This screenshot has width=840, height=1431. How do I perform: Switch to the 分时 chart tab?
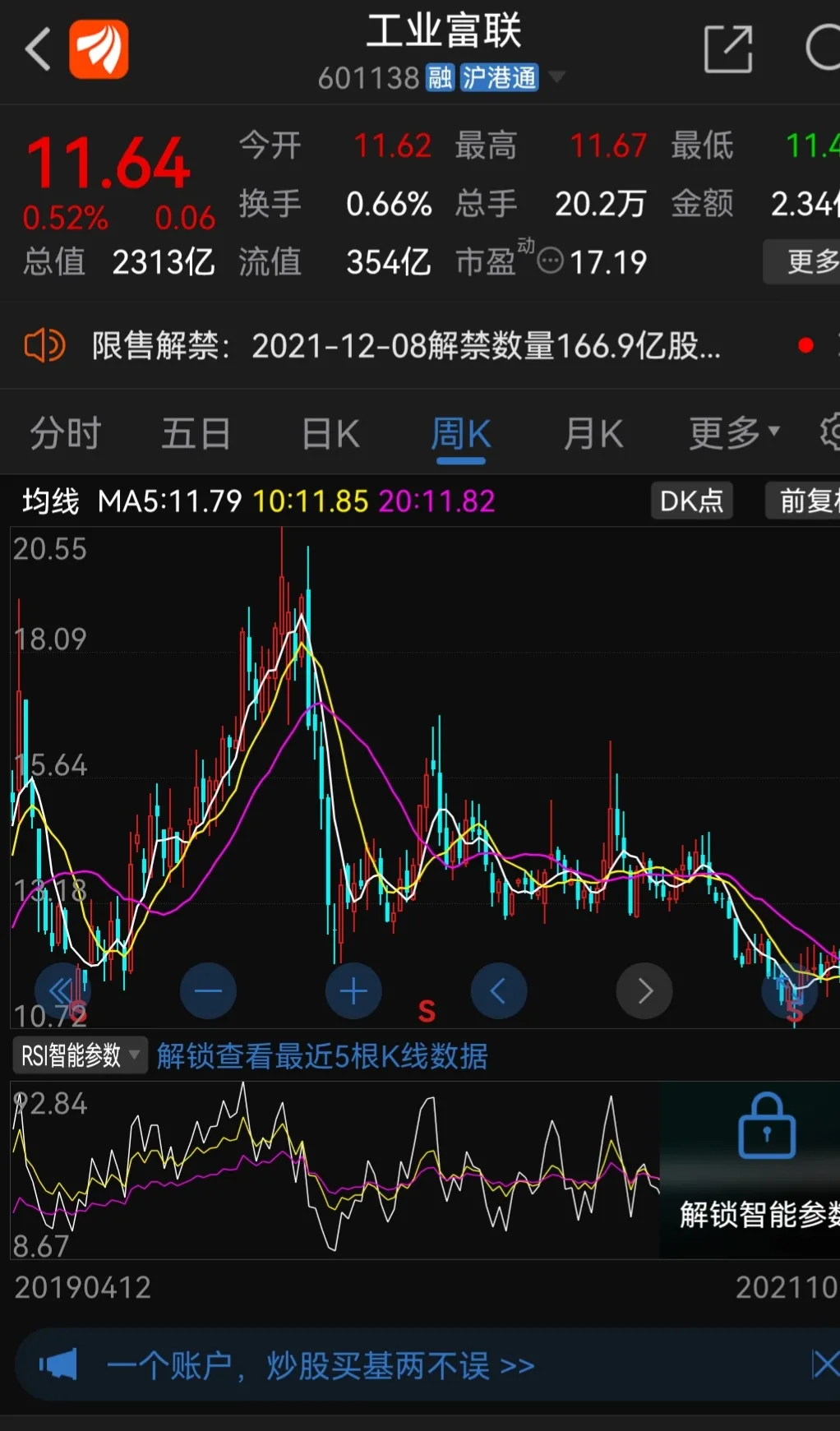coord(66,433)
